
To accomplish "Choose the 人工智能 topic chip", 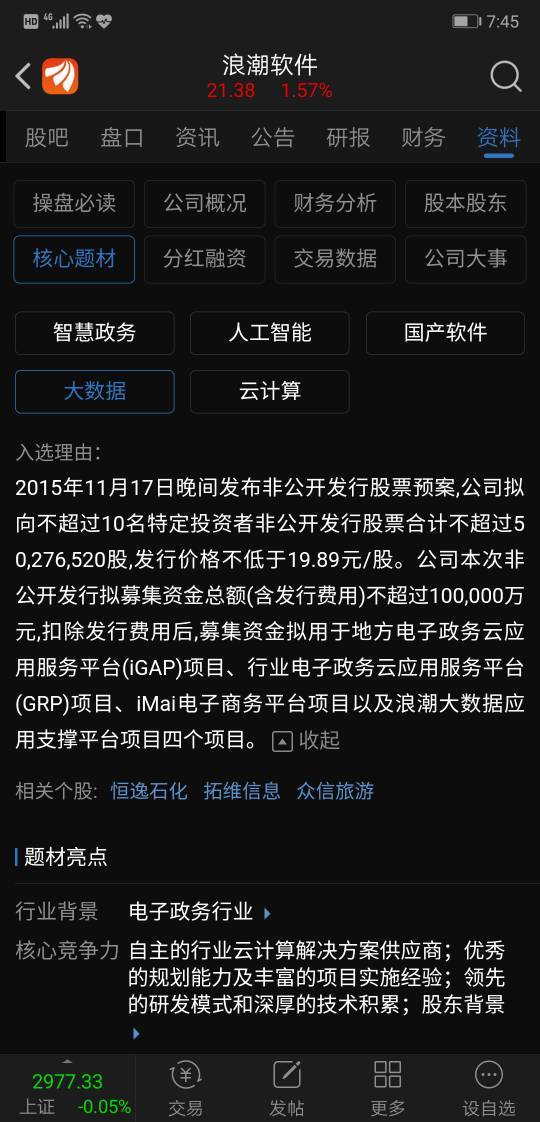I will (x=270, y=333).
